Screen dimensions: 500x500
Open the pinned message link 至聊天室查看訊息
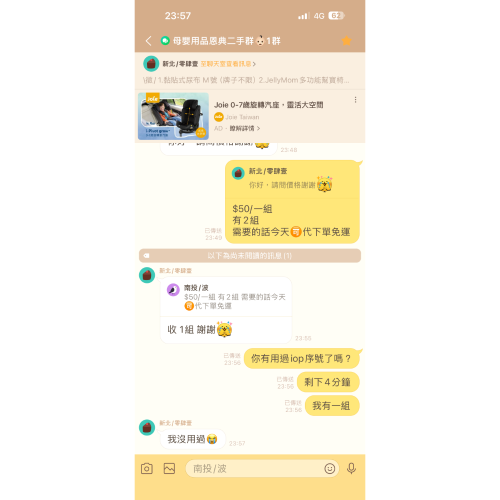(x=228, y=64)
